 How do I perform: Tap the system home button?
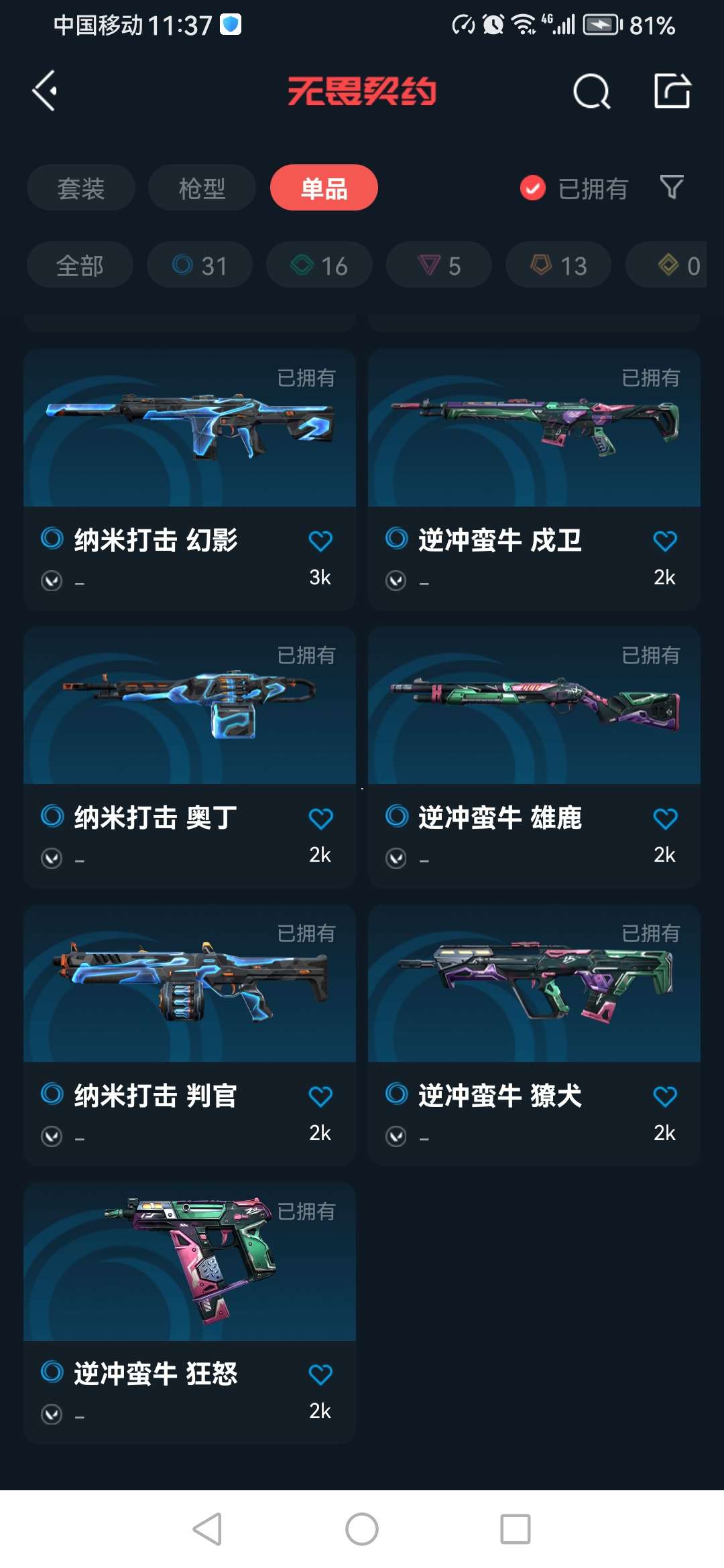[x=362, y=1529]
